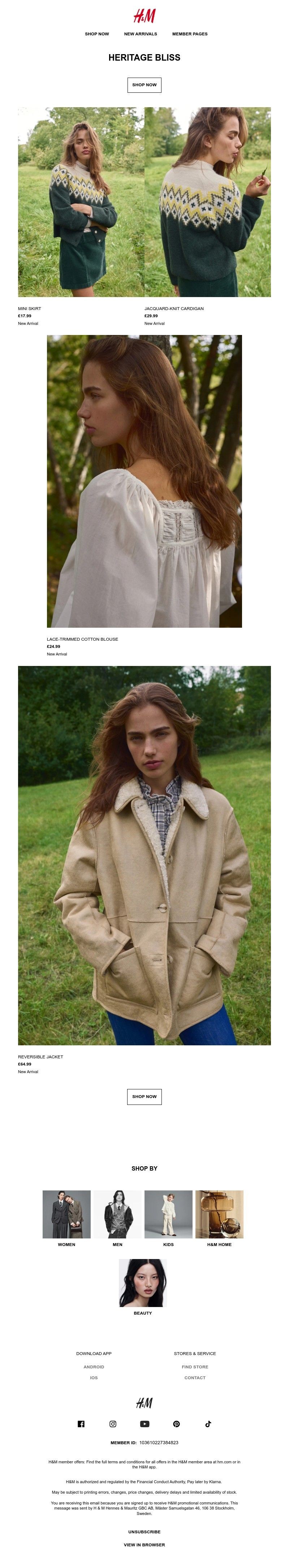Open the Mini Skirt product image
The image size is (289, 1568).
point(81,202)
